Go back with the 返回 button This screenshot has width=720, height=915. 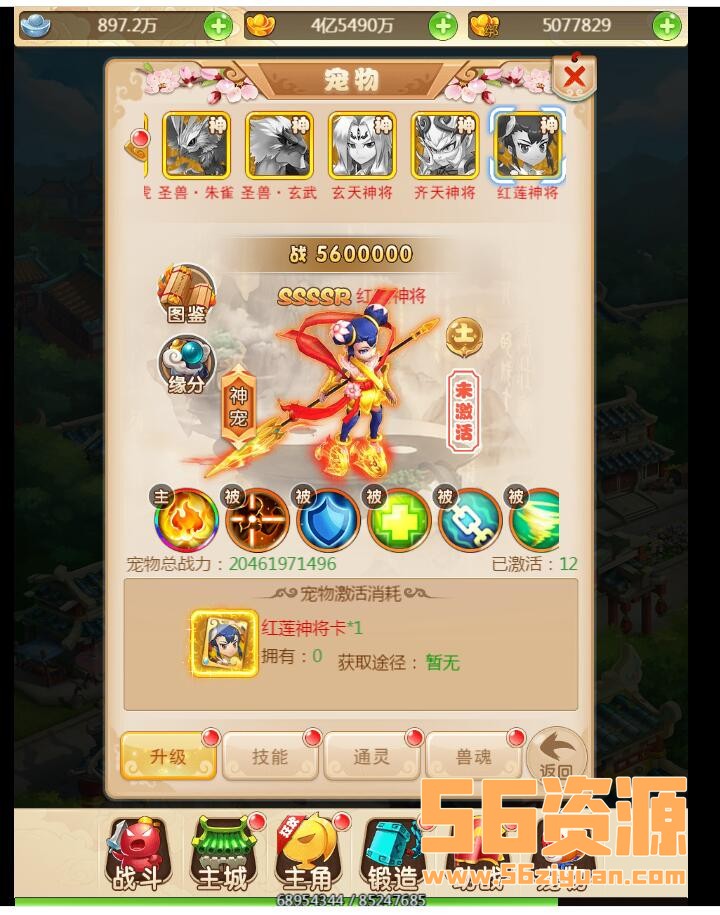tap(556, 758)
